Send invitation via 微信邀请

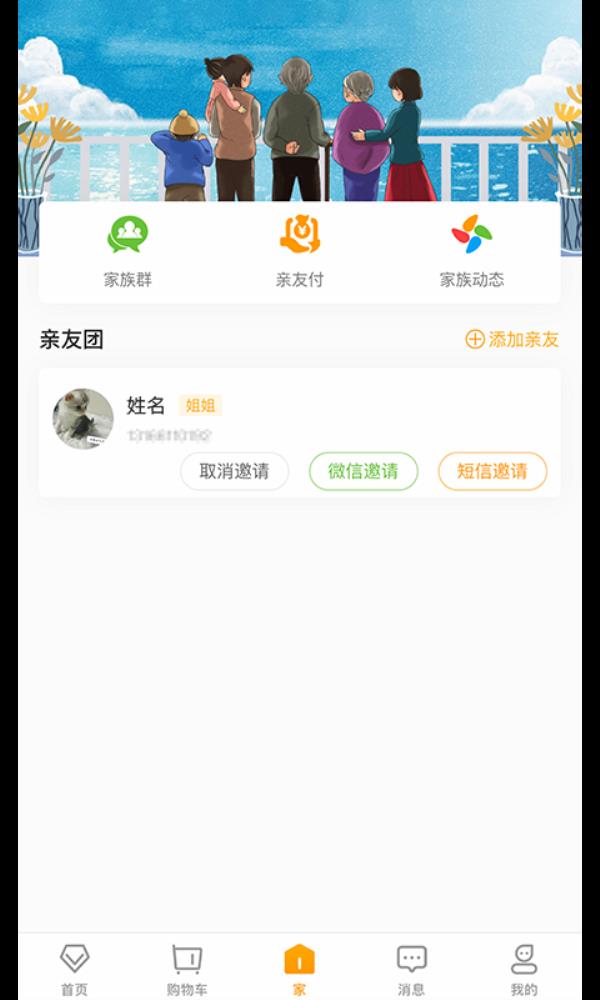(x=363, y=471)
